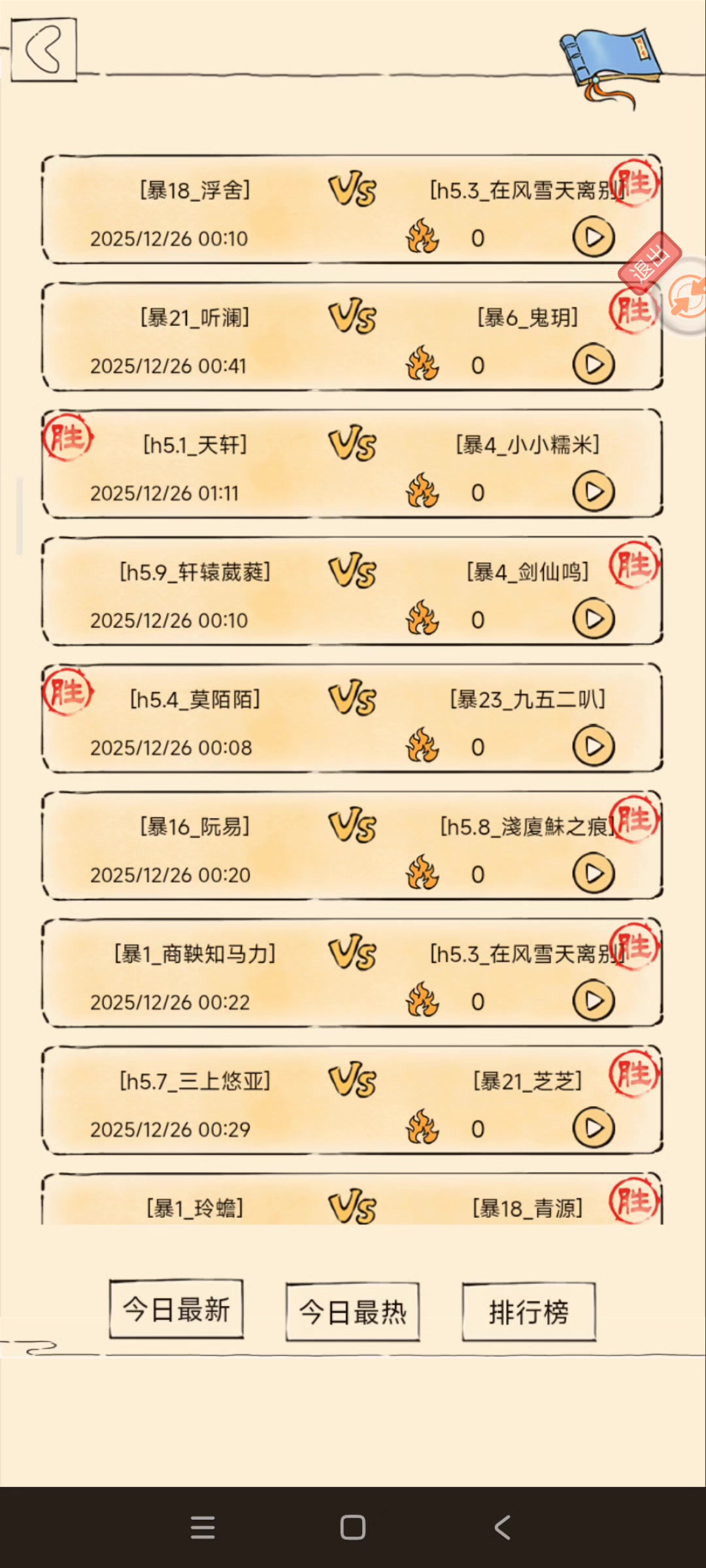Switch to 今日最热 list
This screenshot has width=706, height=1568.
(353, 1313)
